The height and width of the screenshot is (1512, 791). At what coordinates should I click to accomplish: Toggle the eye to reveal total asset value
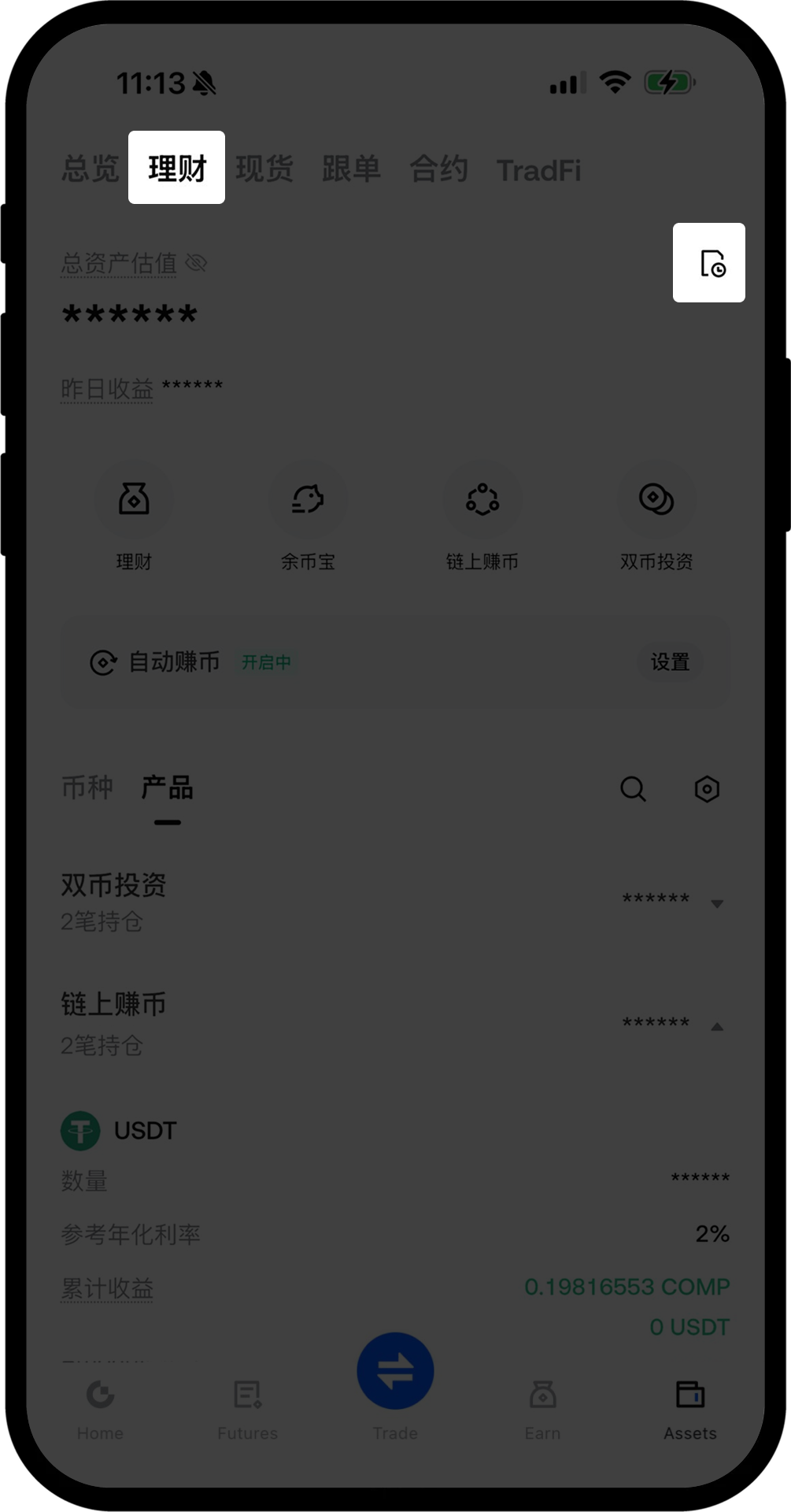[197, 264]
